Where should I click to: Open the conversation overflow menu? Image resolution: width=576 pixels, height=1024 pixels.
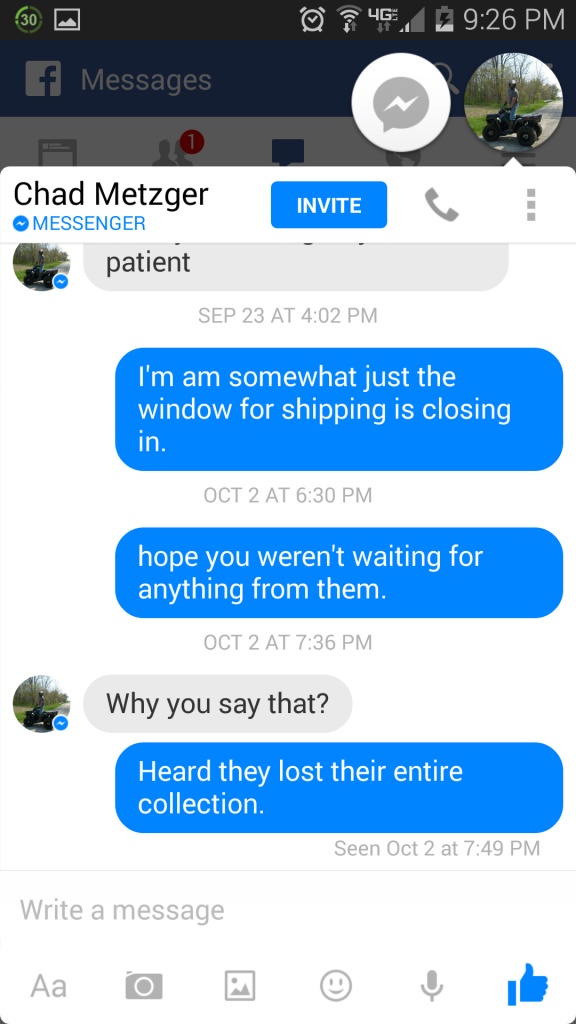(x=531, y=205)
